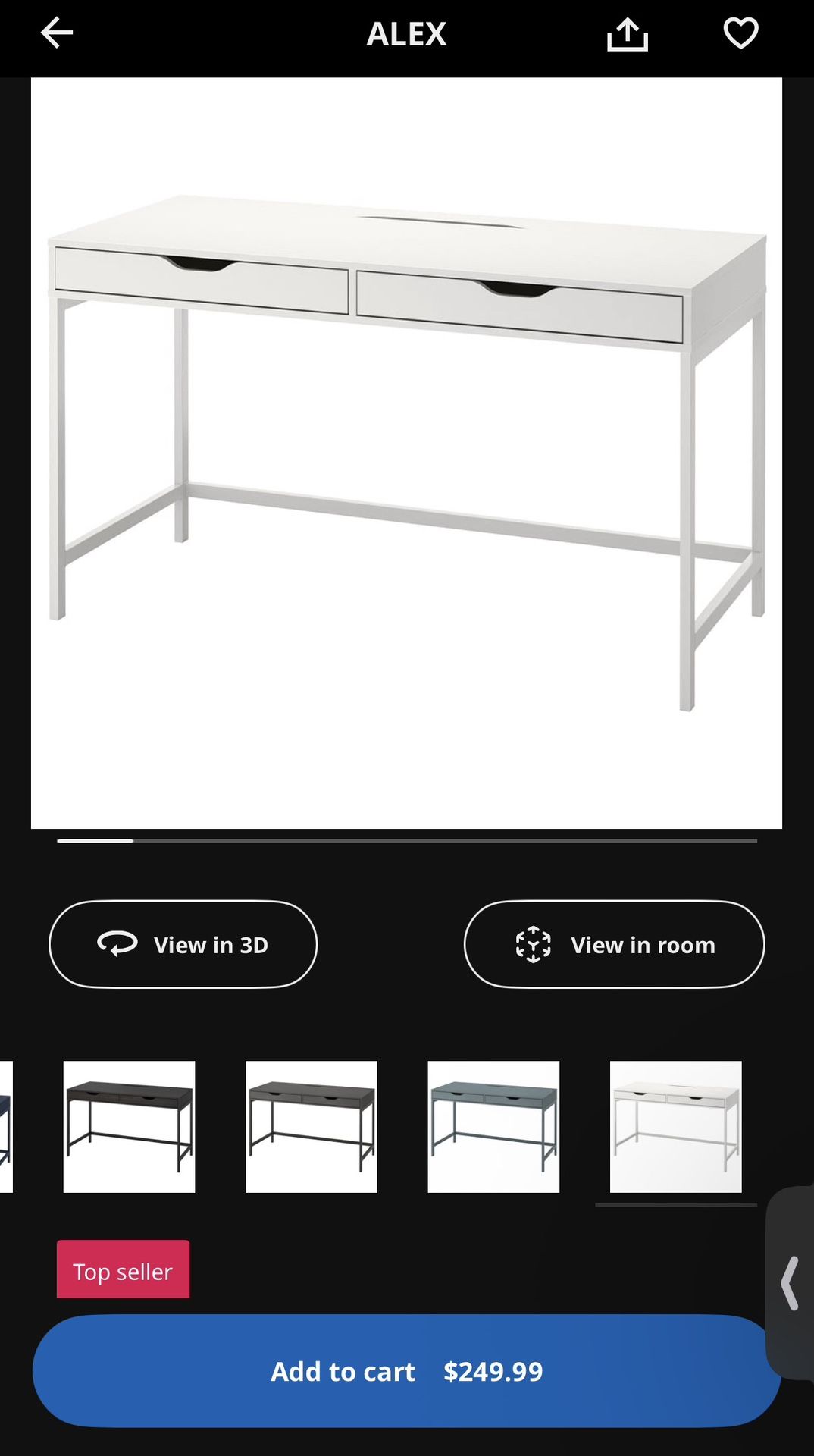Select the 3D rotation icon
Screen dimensions: 814x1456
[x=115, y=944]
